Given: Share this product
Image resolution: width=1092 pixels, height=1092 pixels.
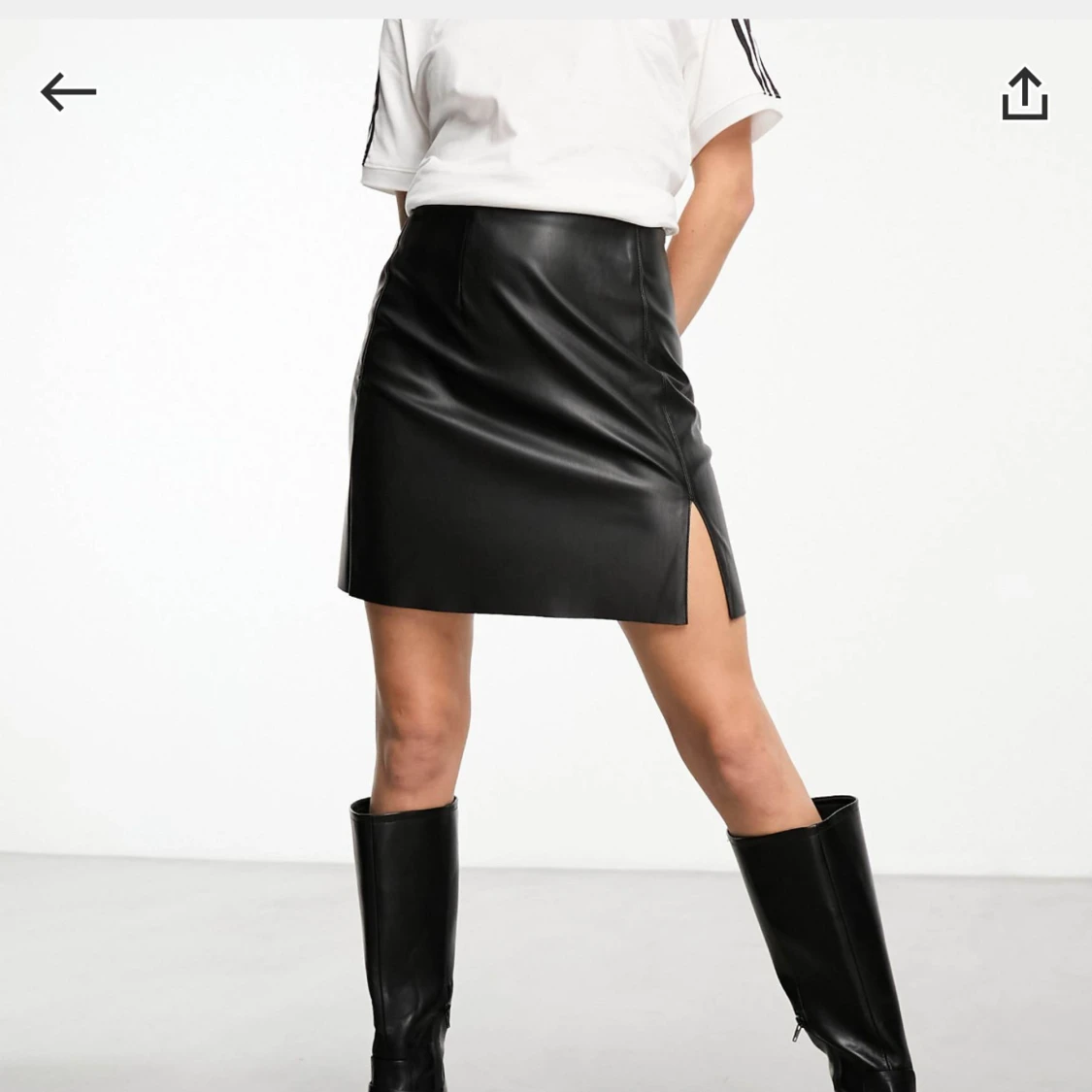Looking at the screenshot, I should (1024, 94).
